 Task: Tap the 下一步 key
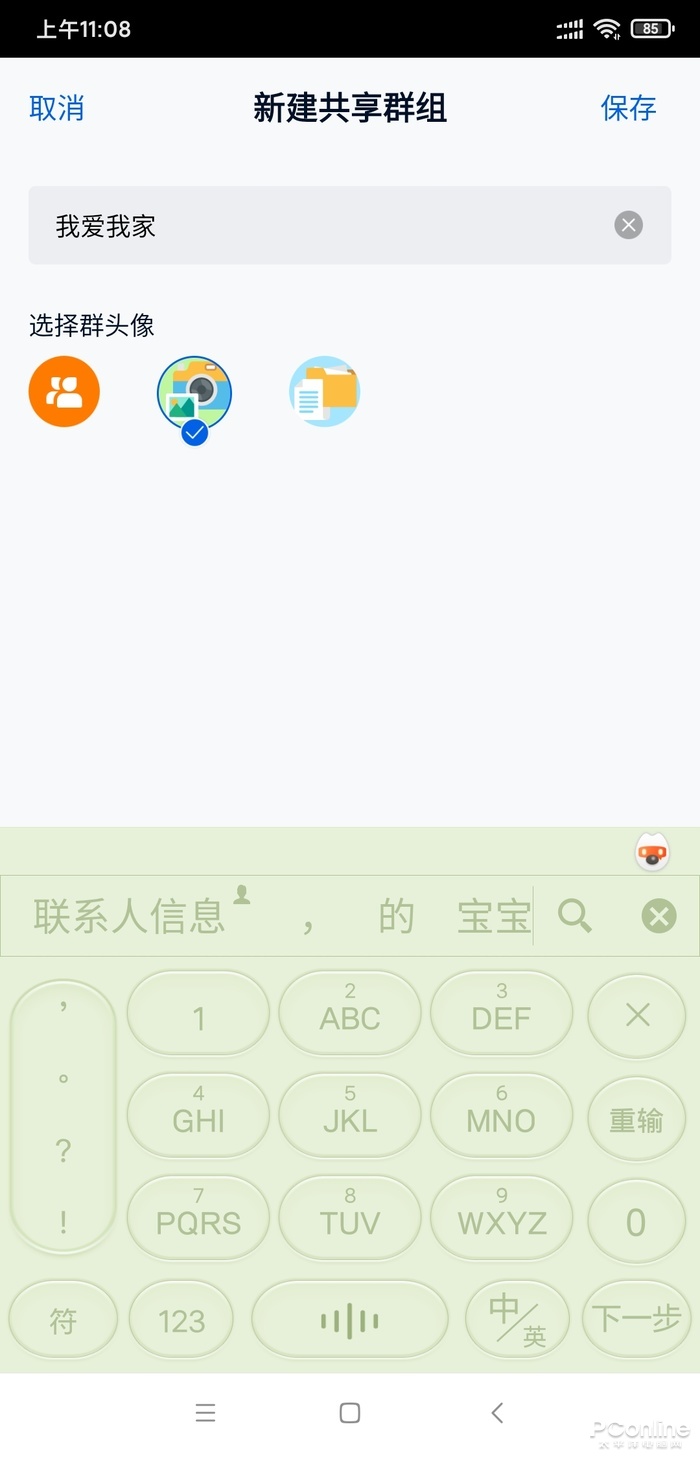point(637,1321)
